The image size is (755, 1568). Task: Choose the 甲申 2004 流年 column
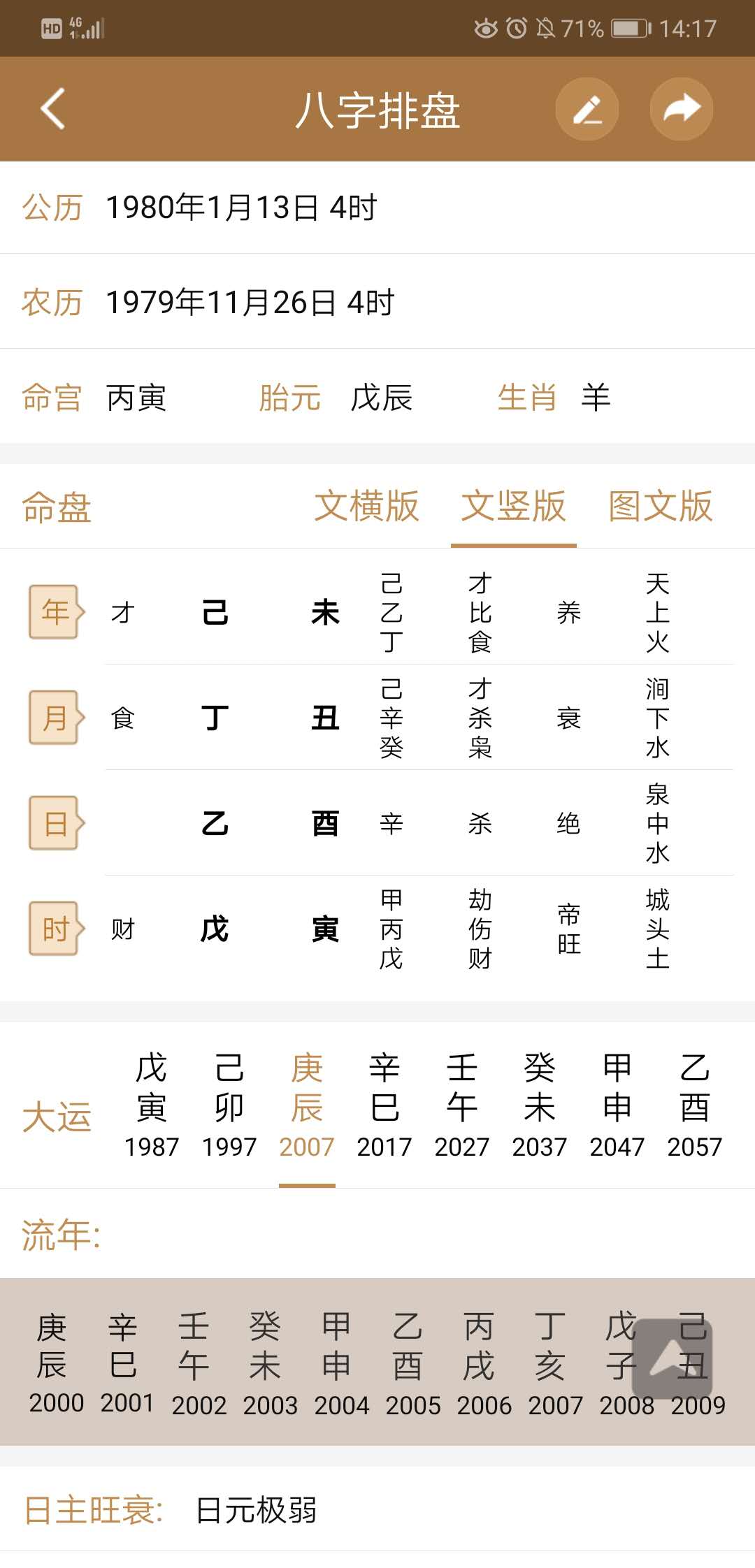(341, 1363)
